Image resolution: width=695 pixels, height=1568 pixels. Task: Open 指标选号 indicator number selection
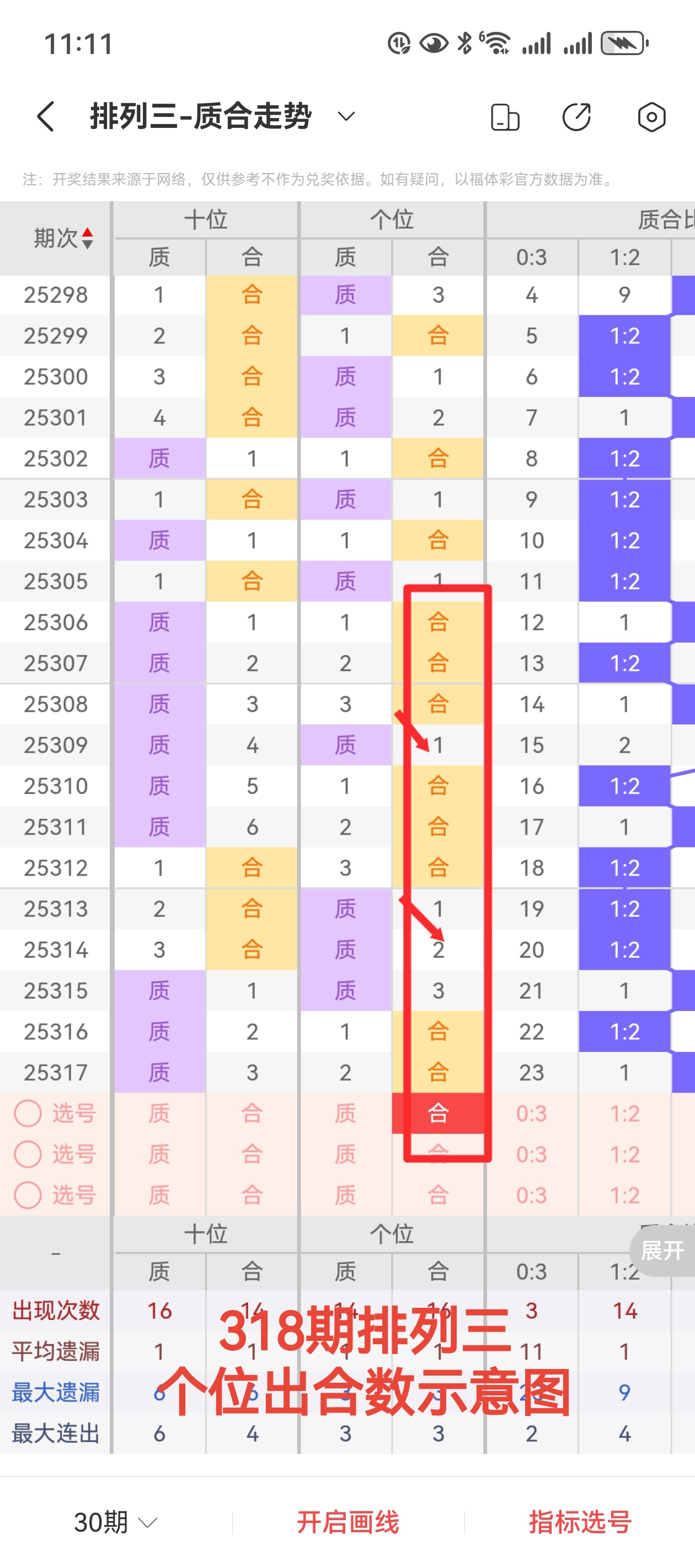coord(579,1522)
